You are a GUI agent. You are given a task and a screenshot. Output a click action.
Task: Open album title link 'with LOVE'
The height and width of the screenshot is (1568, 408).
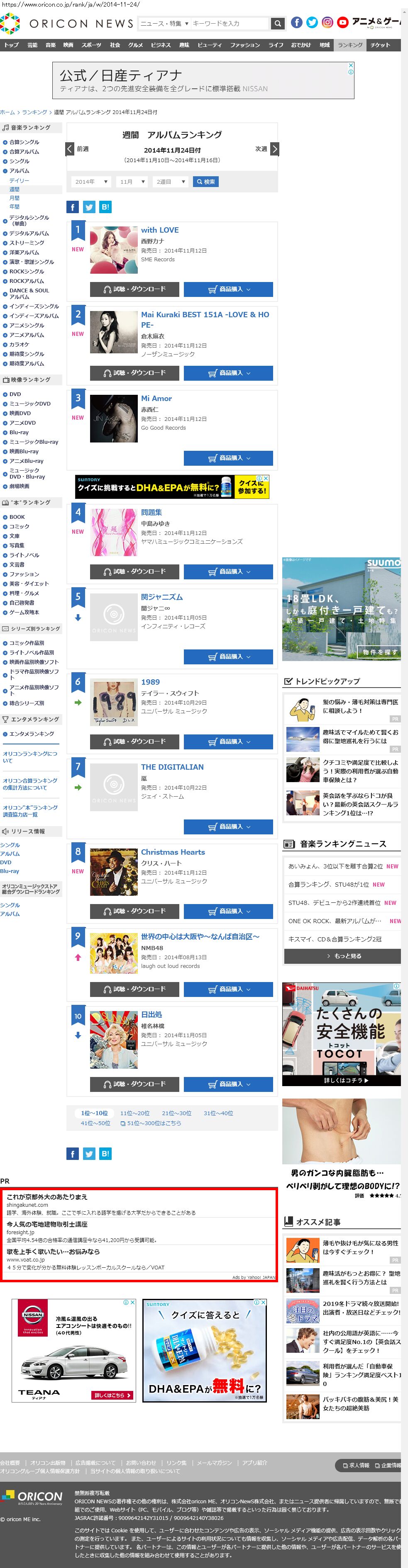(159, 230)
